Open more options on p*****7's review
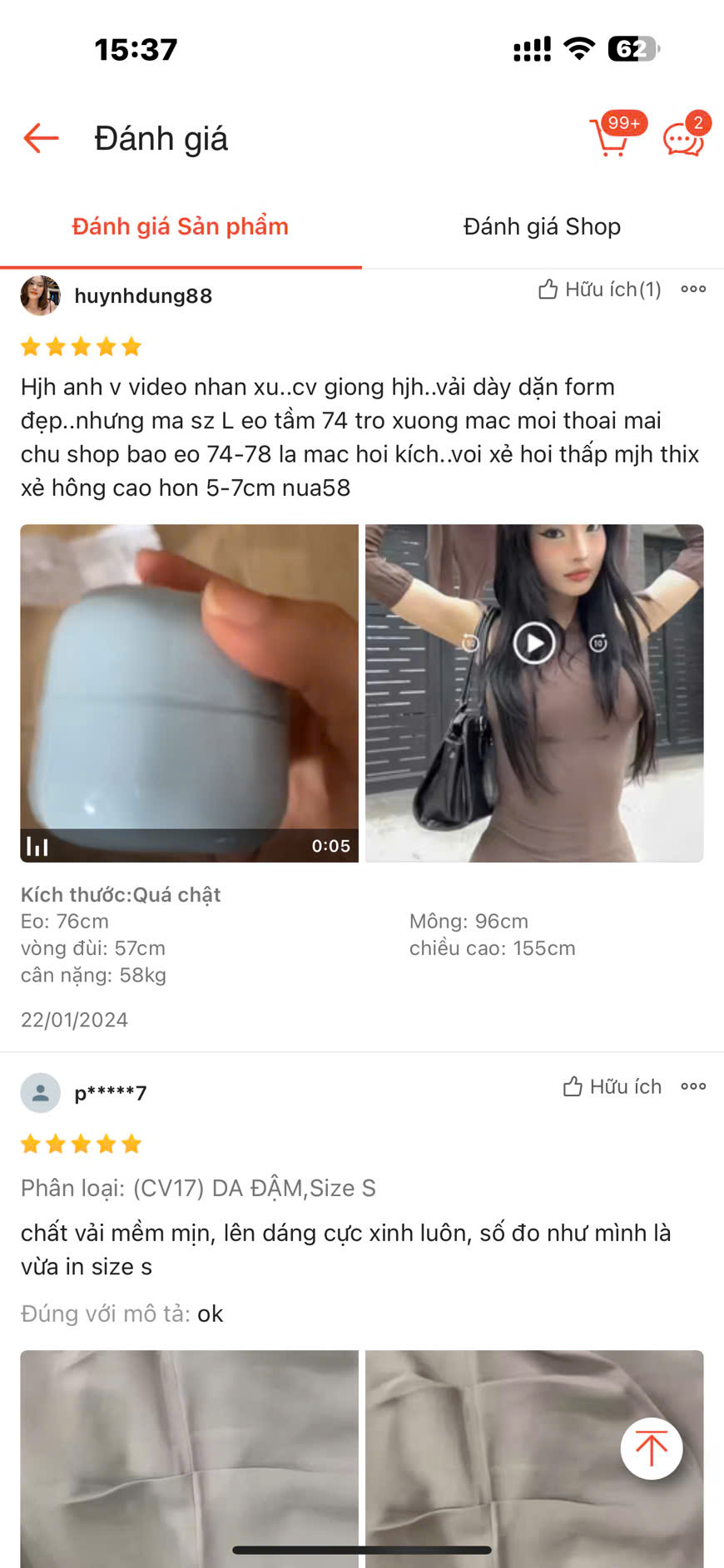The width and height of the screenshot is (724, 1568). pyautogui.click(x=693, y=1086)
